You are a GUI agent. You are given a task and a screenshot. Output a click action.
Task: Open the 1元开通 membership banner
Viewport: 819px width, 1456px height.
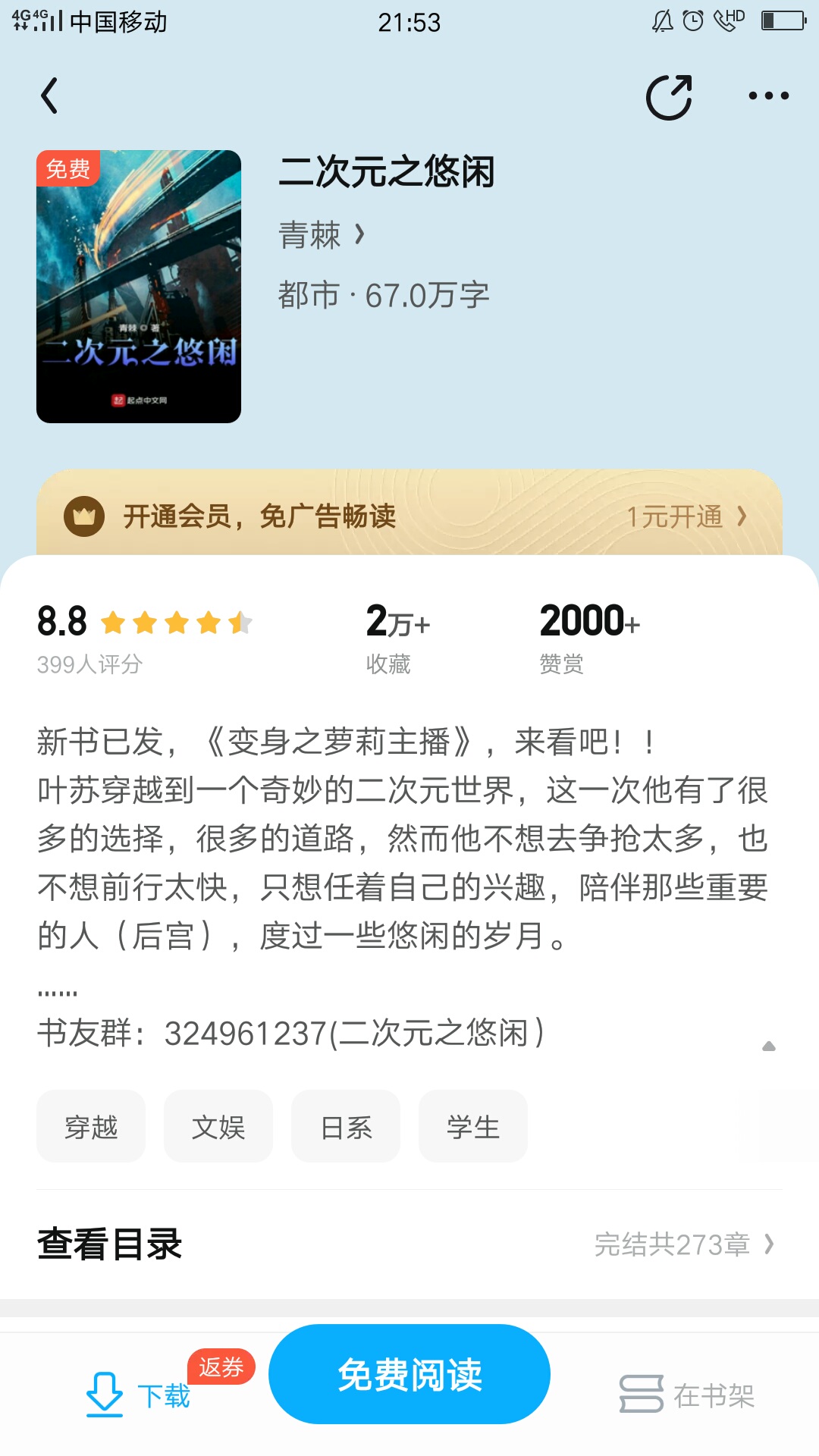point(409,516)
